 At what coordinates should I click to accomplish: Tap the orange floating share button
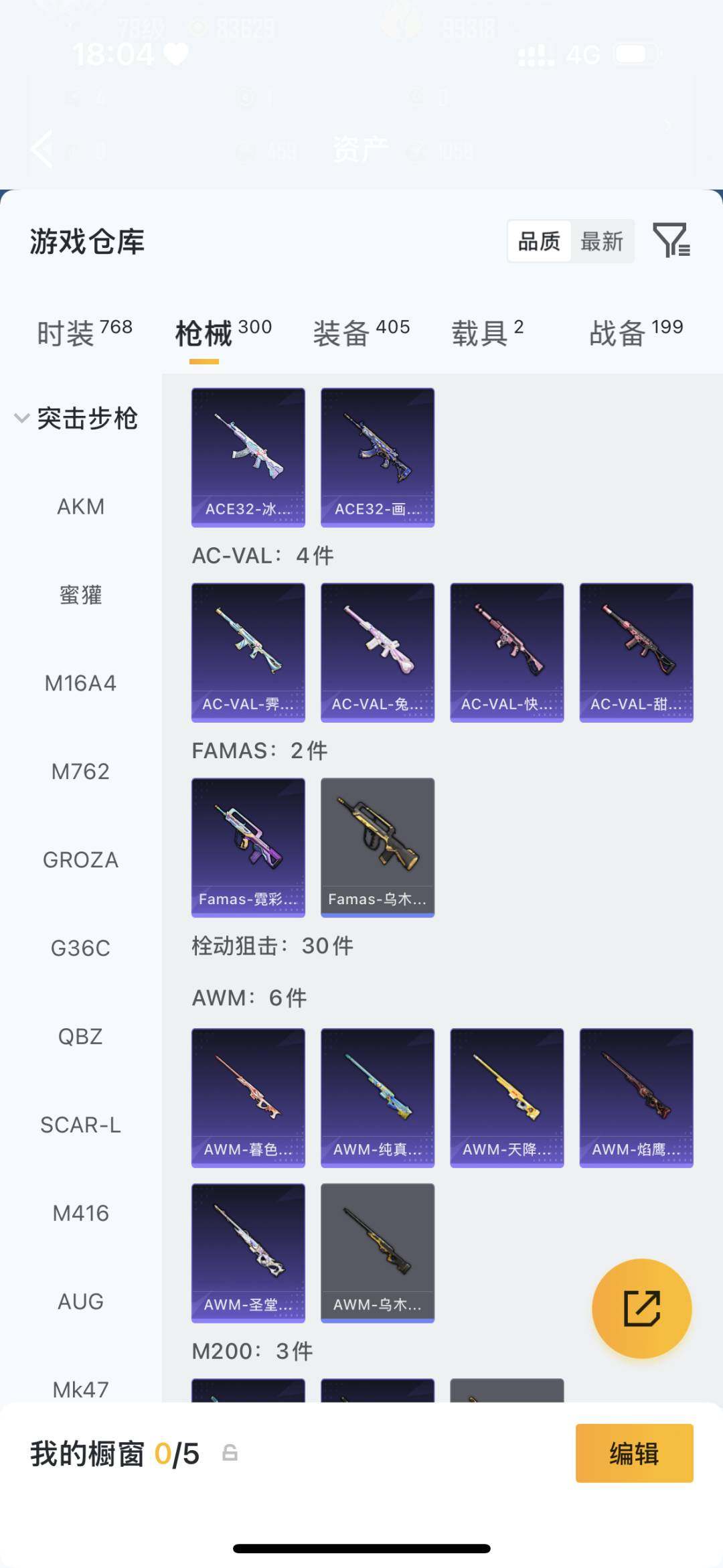click(x=641, y=1308)
